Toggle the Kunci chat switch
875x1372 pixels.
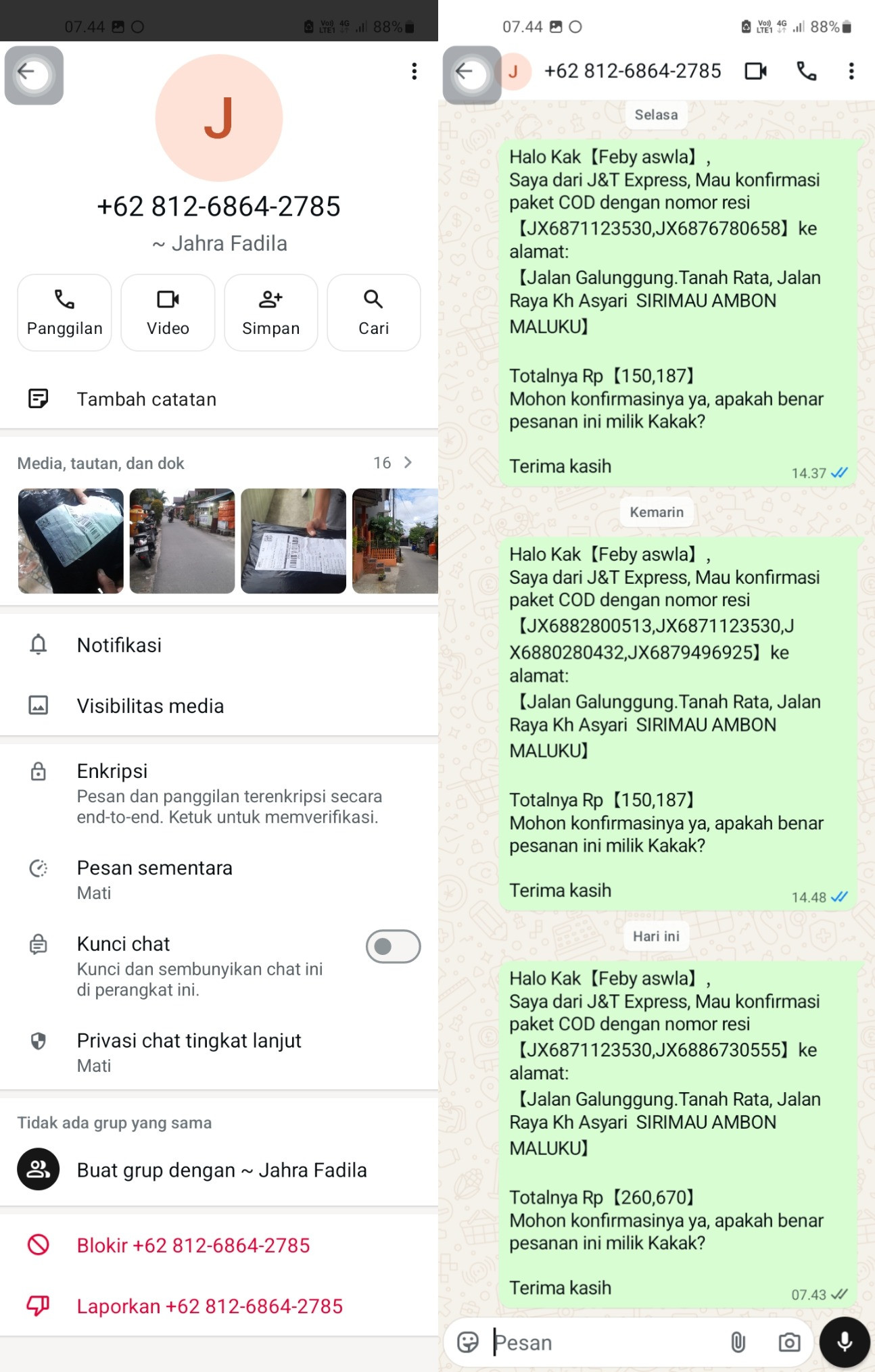pyautogui.click(x=393, y=946)
